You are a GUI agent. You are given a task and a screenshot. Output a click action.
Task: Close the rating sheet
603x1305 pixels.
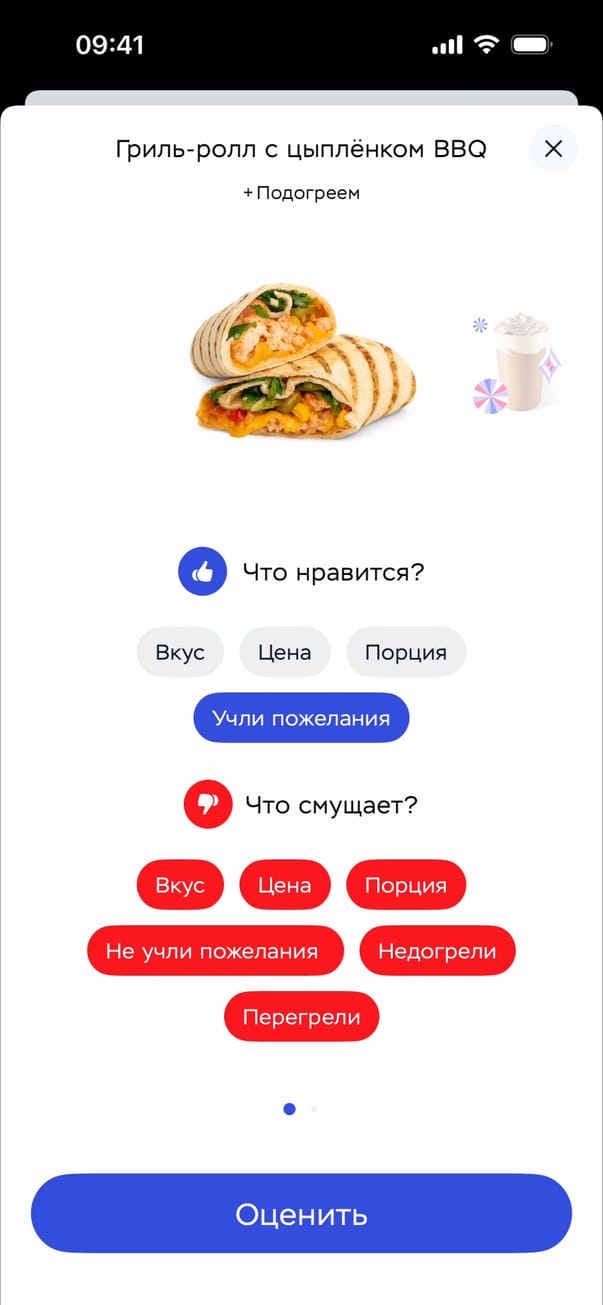click(x=553, y=149)
